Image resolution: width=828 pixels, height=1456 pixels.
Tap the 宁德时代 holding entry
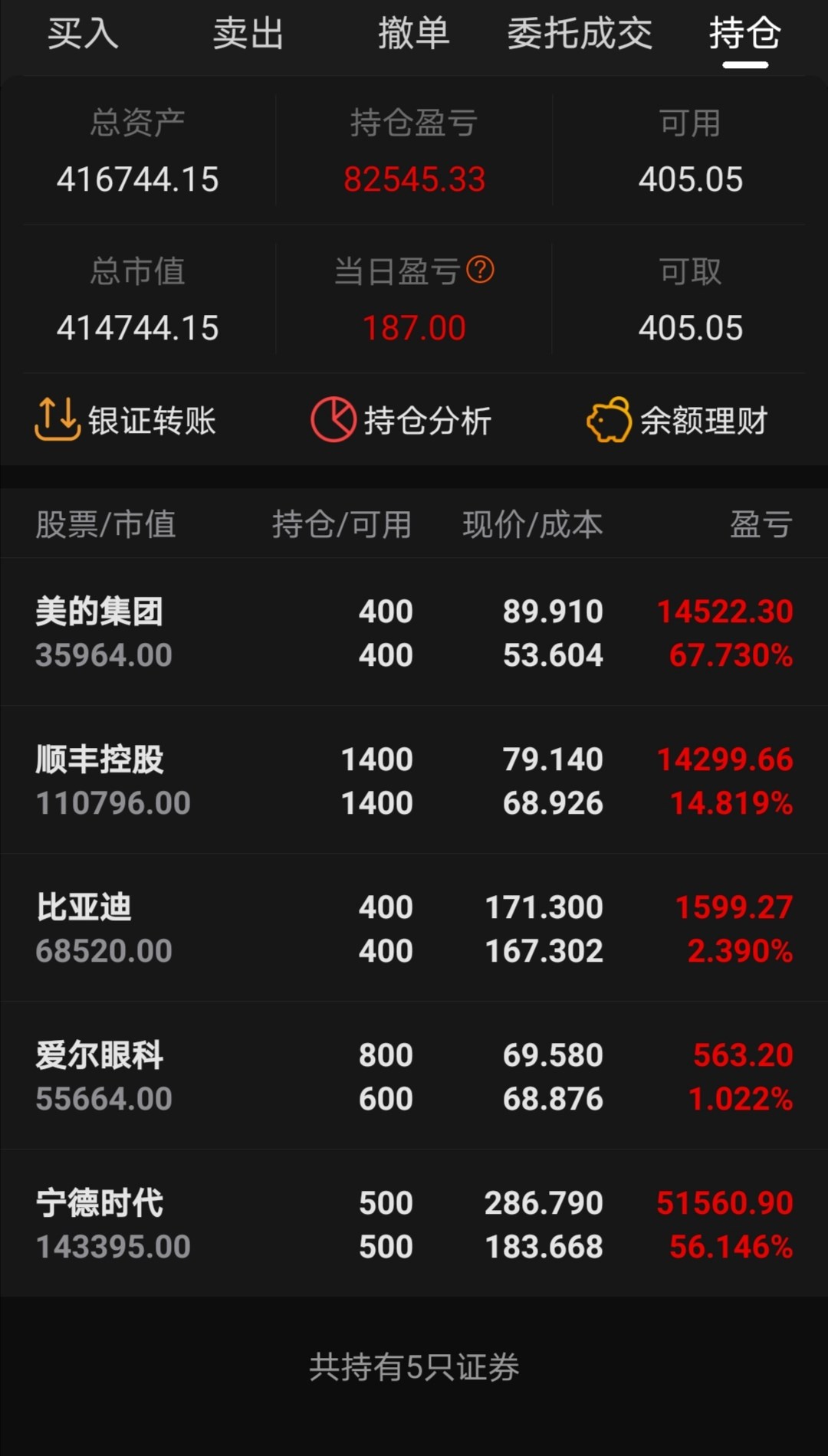(414, 1224)
